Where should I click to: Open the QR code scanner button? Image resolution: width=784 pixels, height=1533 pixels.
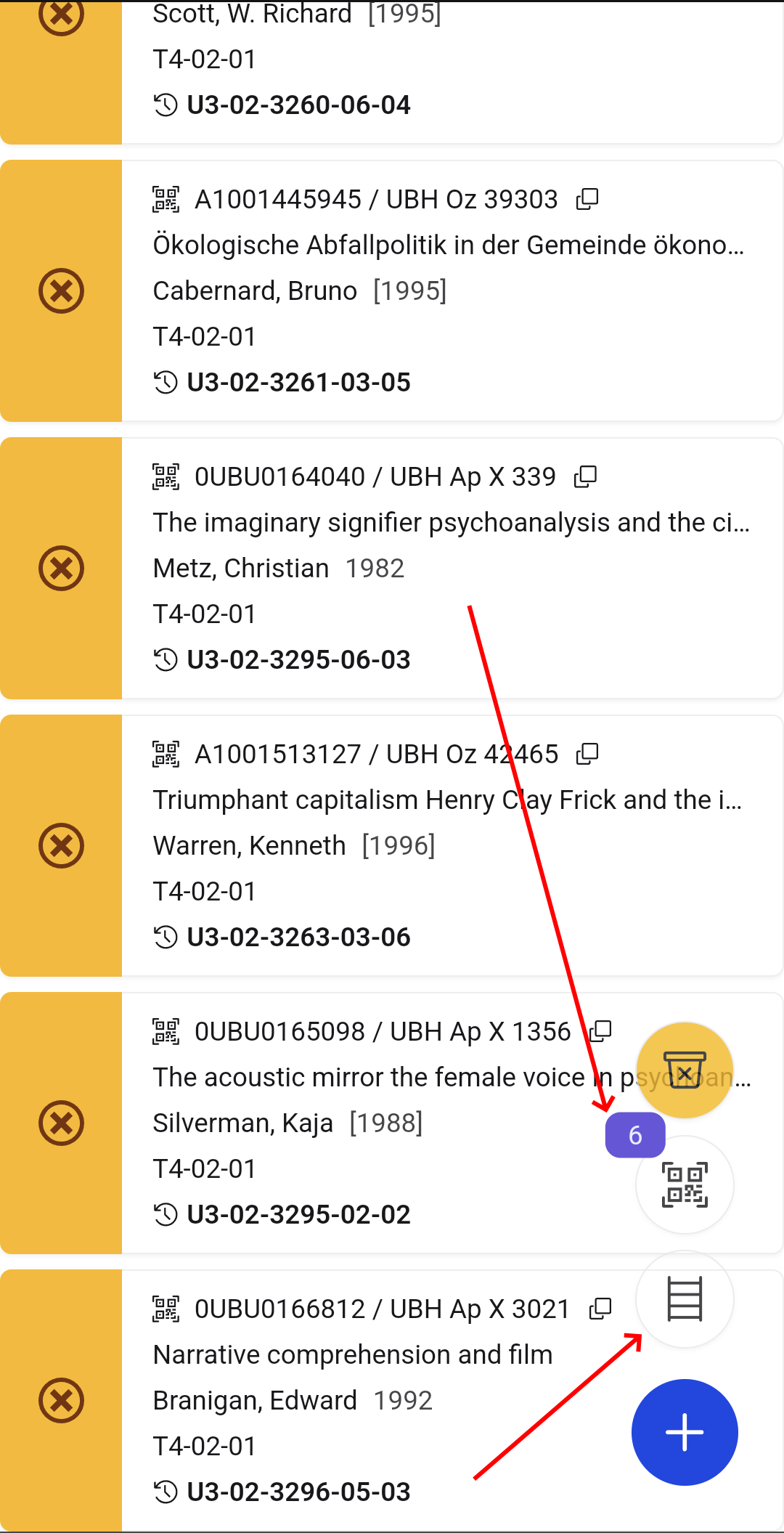tap(685, 1185)
